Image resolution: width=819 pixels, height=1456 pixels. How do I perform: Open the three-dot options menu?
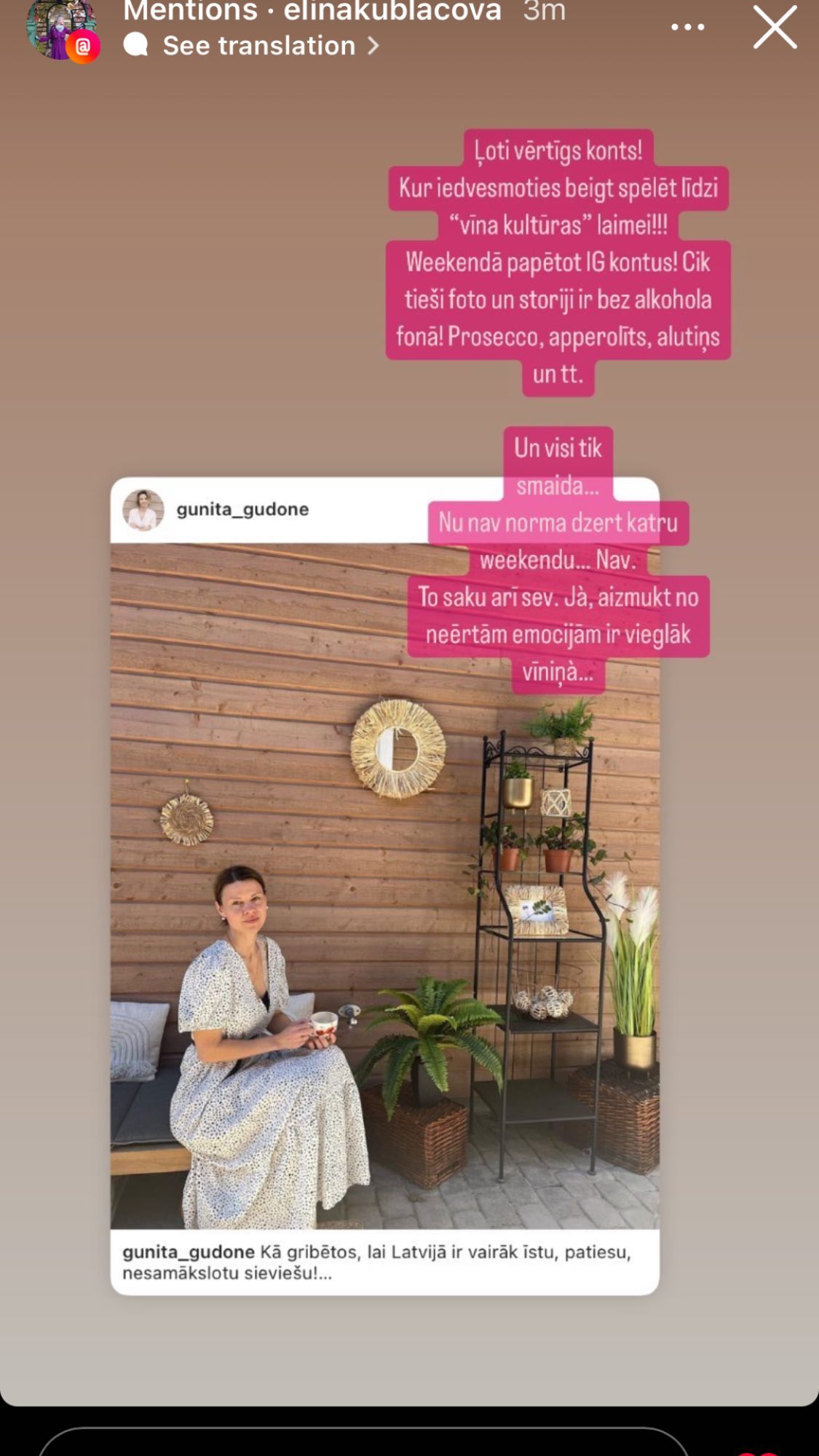click(687, 28)
